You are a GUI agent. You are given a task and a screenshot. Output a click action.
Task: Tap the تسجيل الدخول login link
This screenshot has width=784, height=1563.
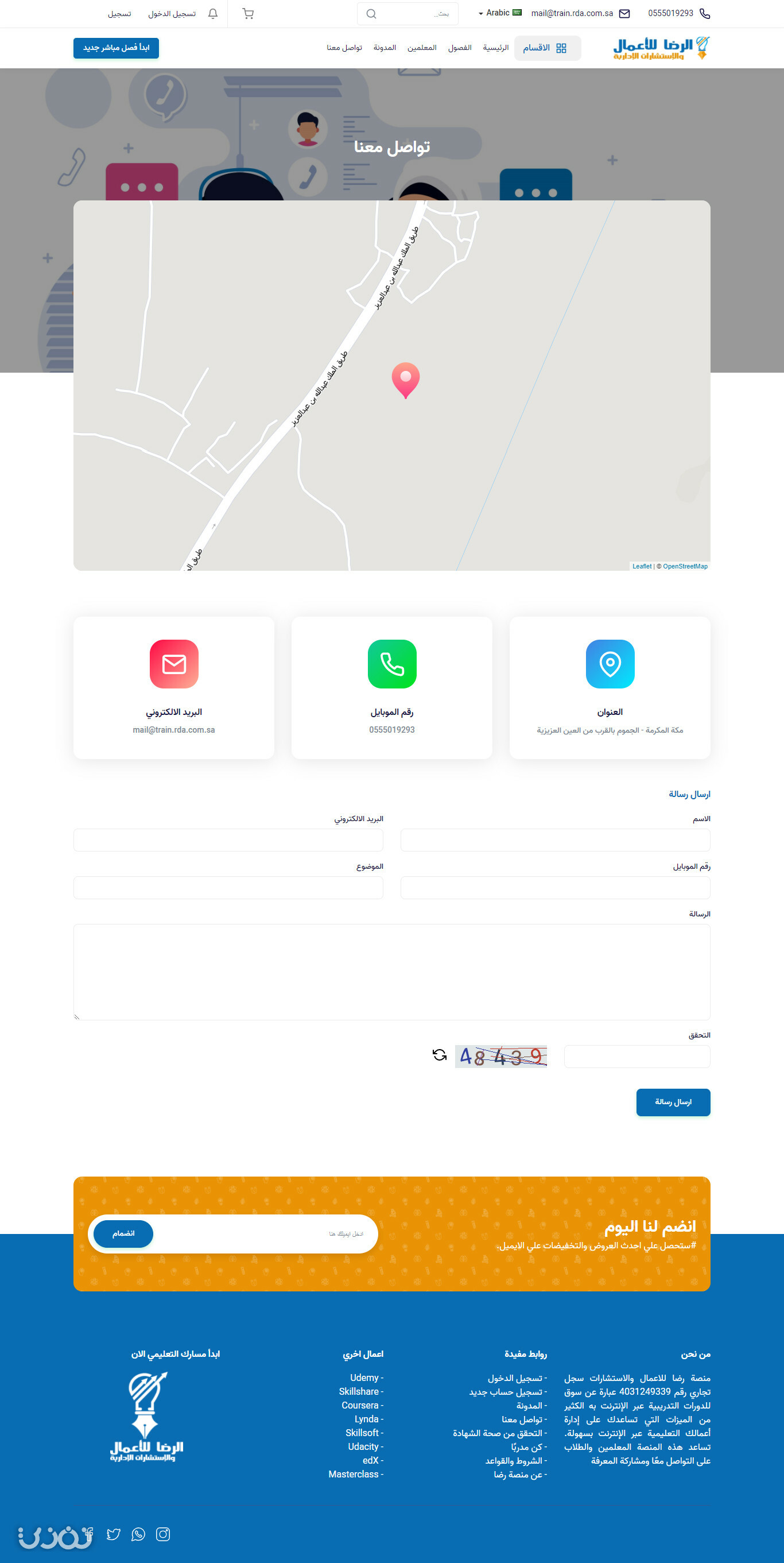pyautogui.click(x=172, y=13)
